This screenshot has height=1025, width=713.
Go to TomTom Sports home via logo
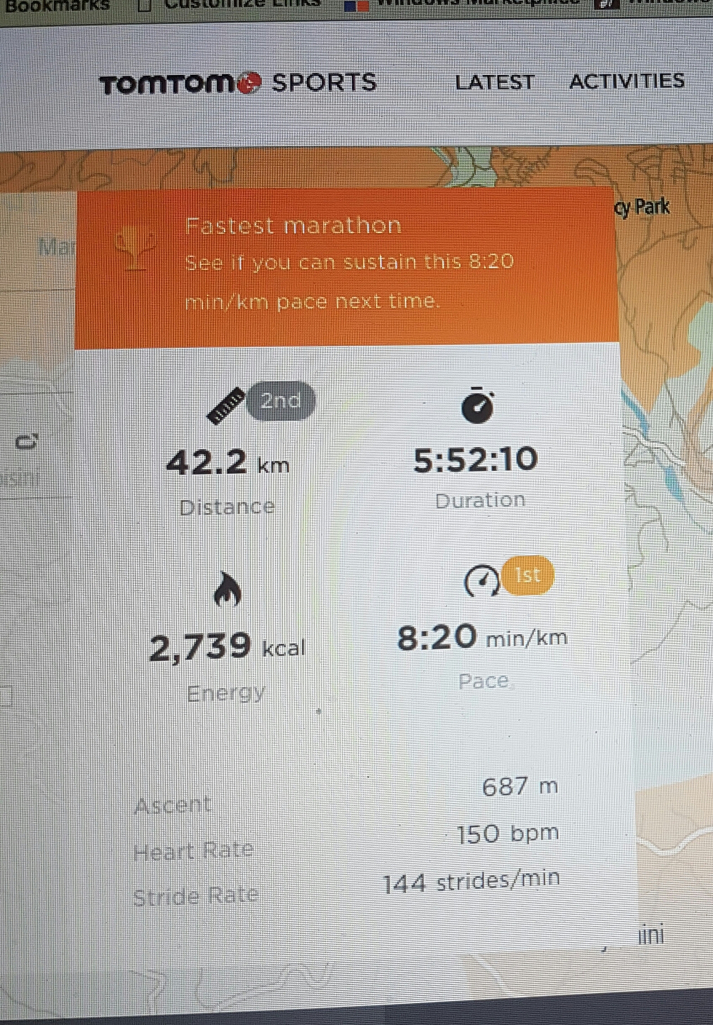(x=237, y=83)
